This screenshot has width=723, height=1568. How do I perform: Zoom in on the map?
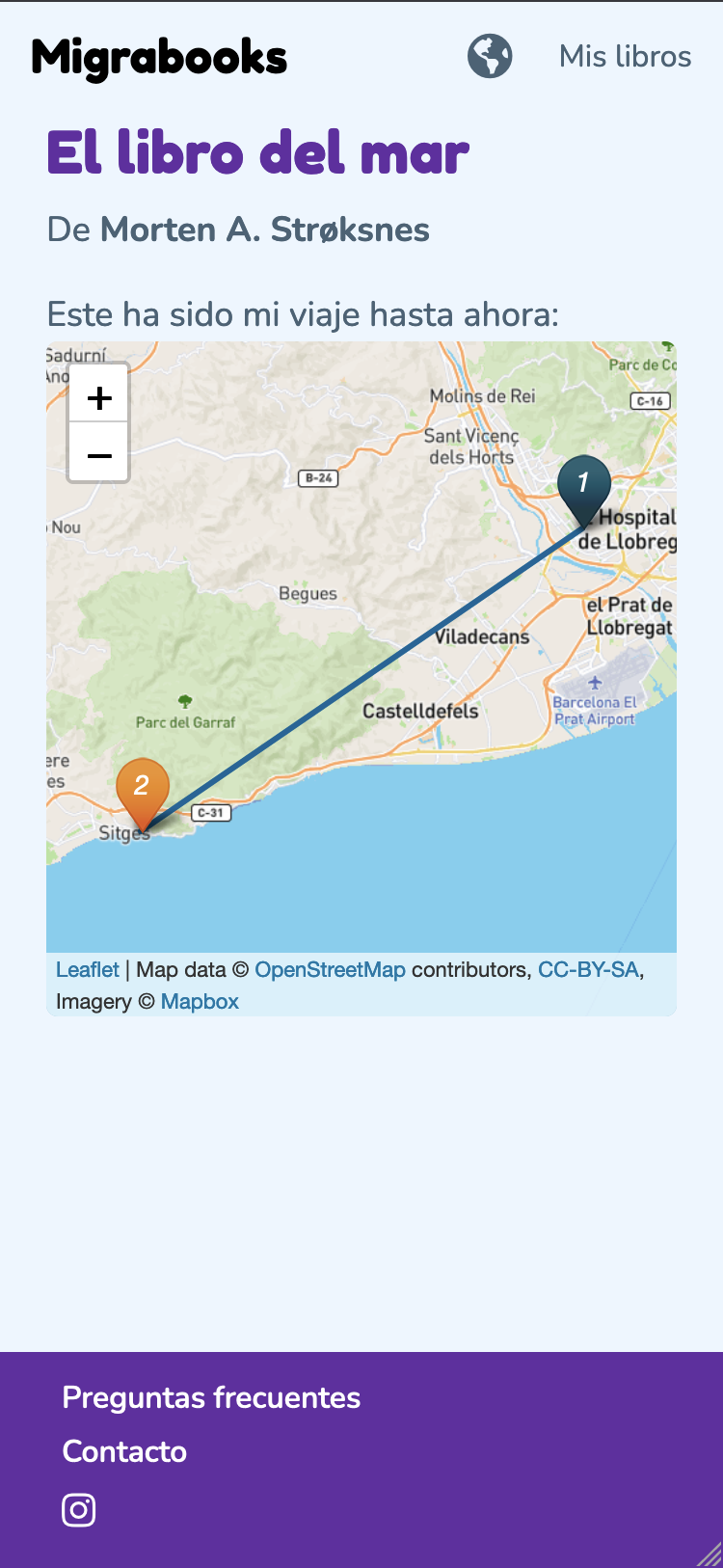(x=99, y=397)
